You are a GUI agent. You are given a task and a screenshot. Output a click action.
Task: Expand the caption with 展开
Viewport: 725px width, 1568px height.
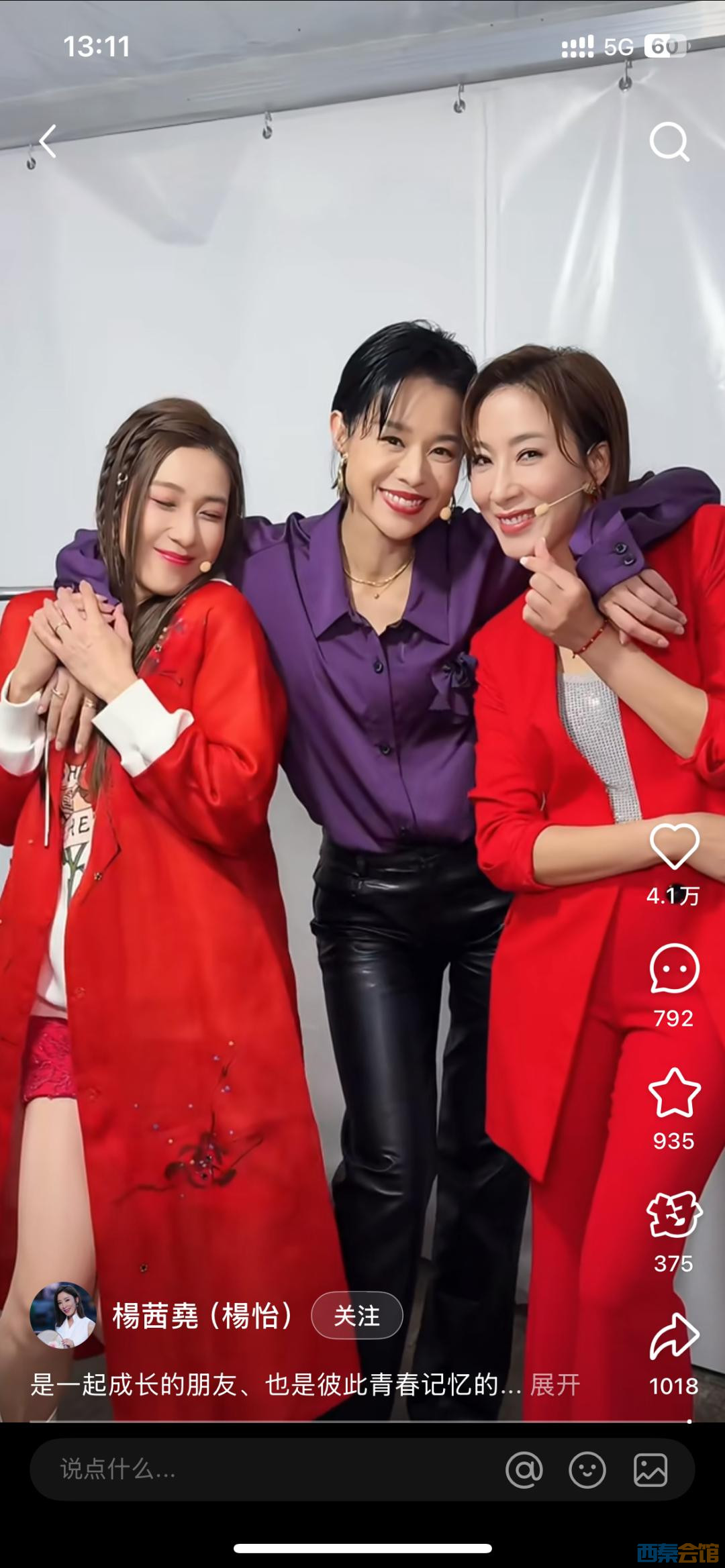click(x=555, y=1384)
